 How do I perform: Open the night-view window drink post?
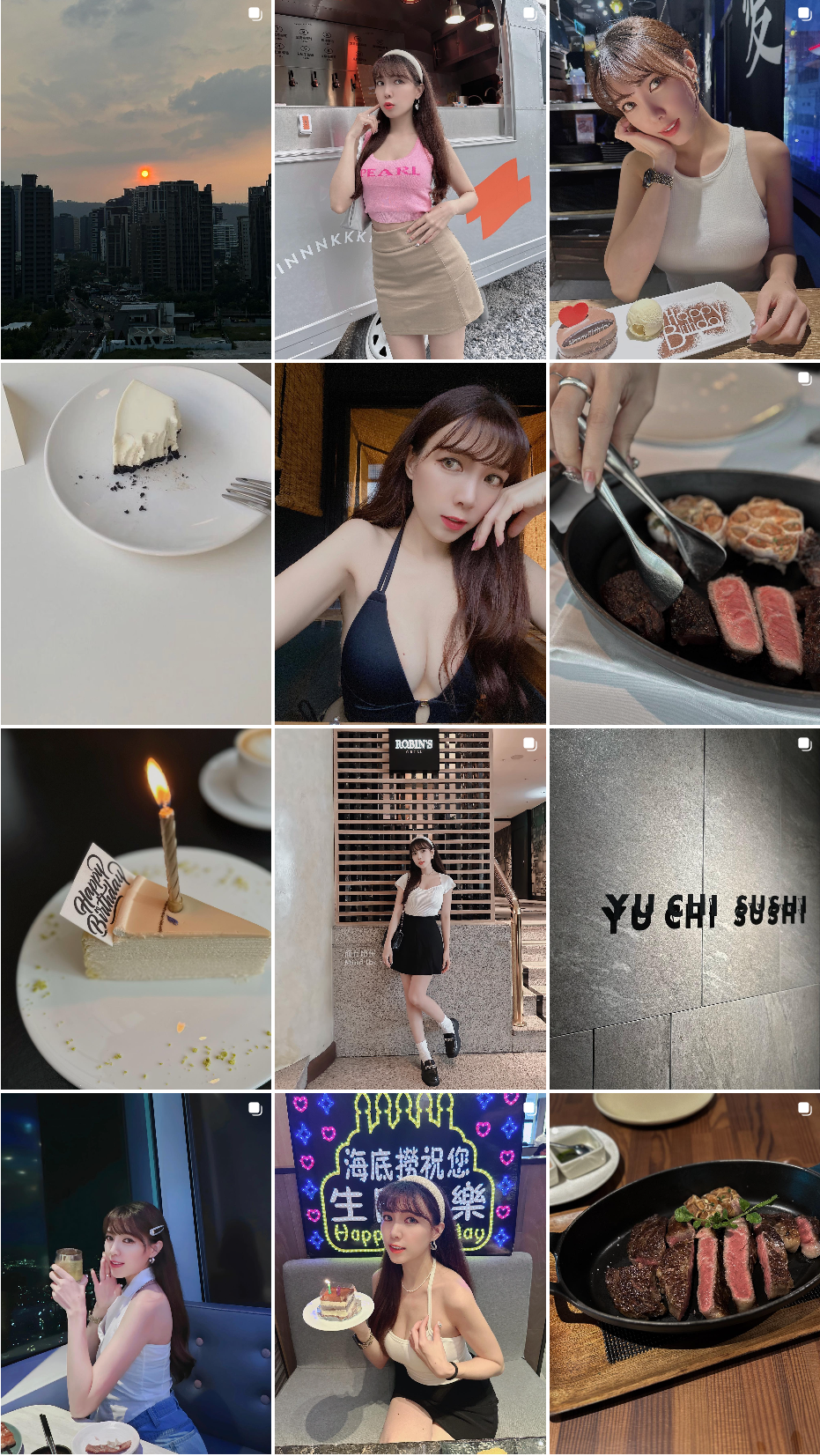136,1273
